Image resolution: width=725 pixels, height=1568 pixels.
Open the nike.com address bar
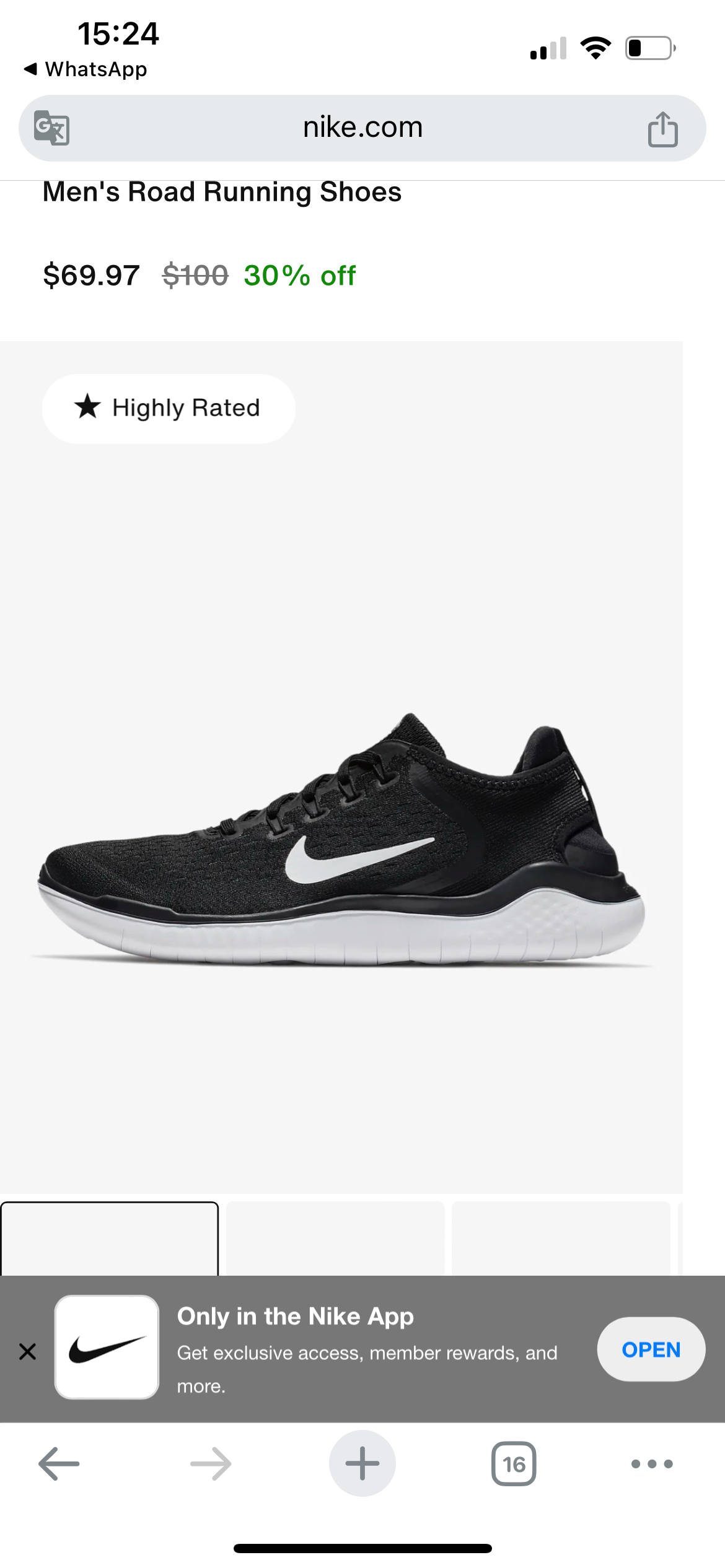pyautogui.click(x=362, y=128)
